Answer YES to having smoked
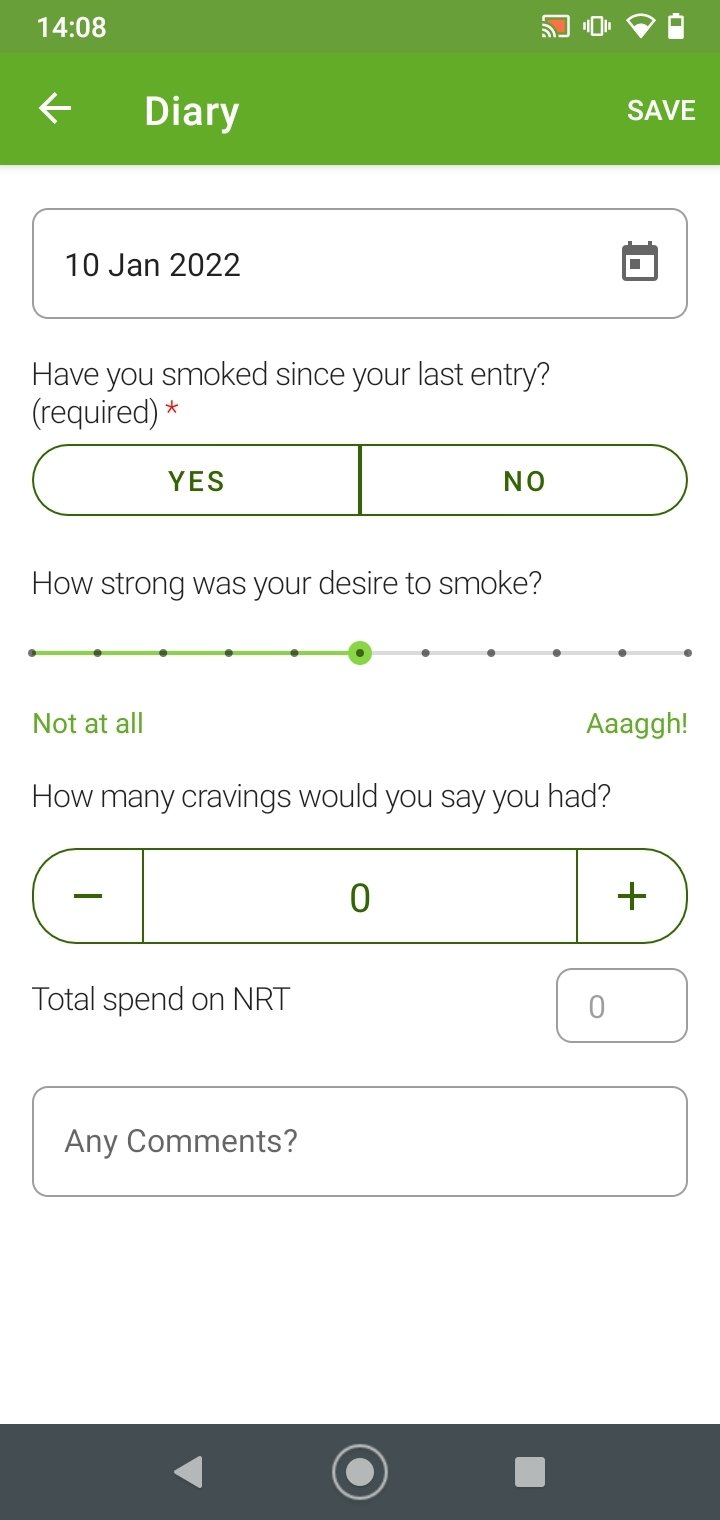The image size is (720, 1520). pyautogui.click(x=196, y=480)
